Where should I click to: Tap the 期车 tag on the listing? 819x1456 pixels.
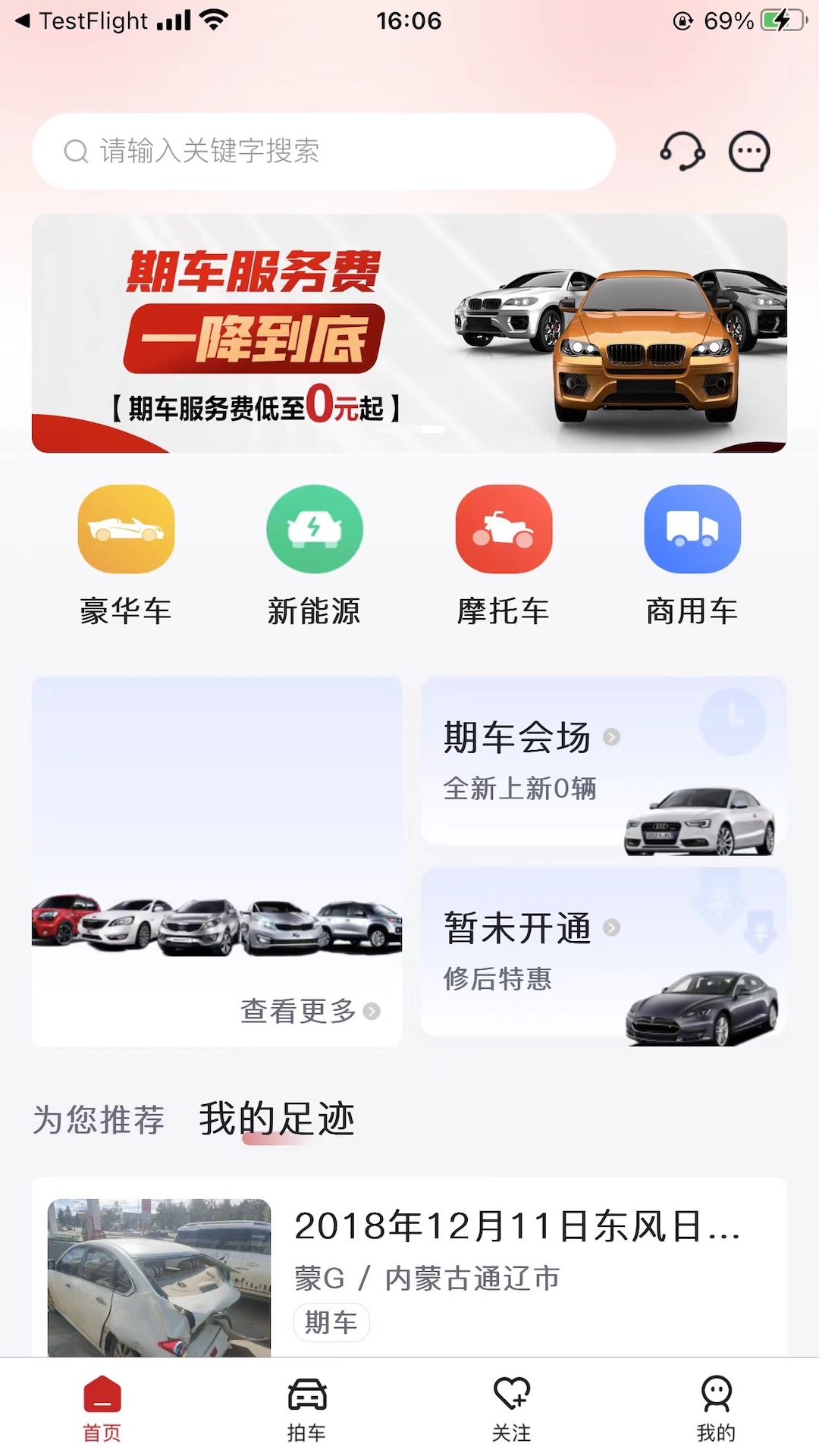point(331,1322)
